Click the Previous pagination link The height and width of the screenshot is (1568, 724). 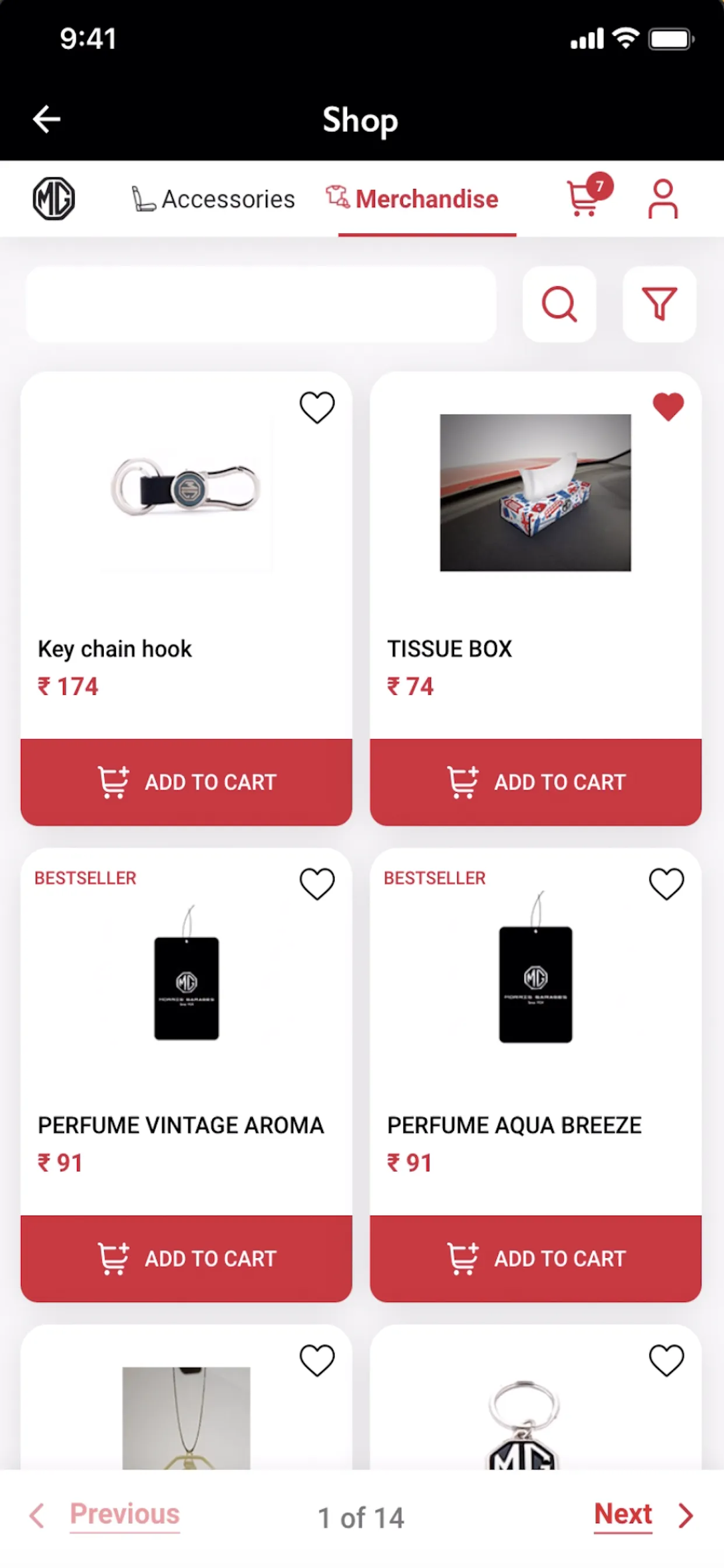point(124,1515)
